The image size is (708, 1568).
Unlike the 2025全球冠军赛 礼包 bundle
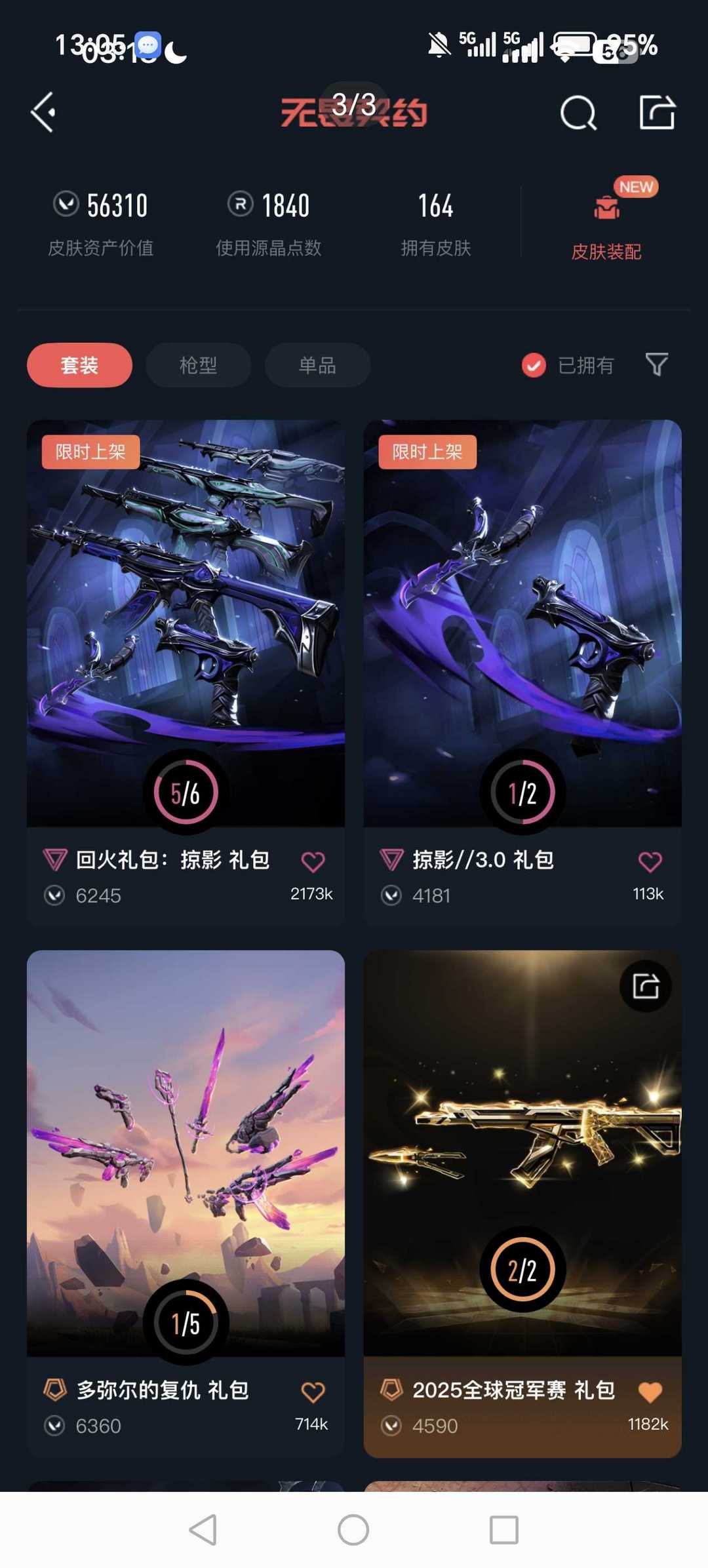650,1392
